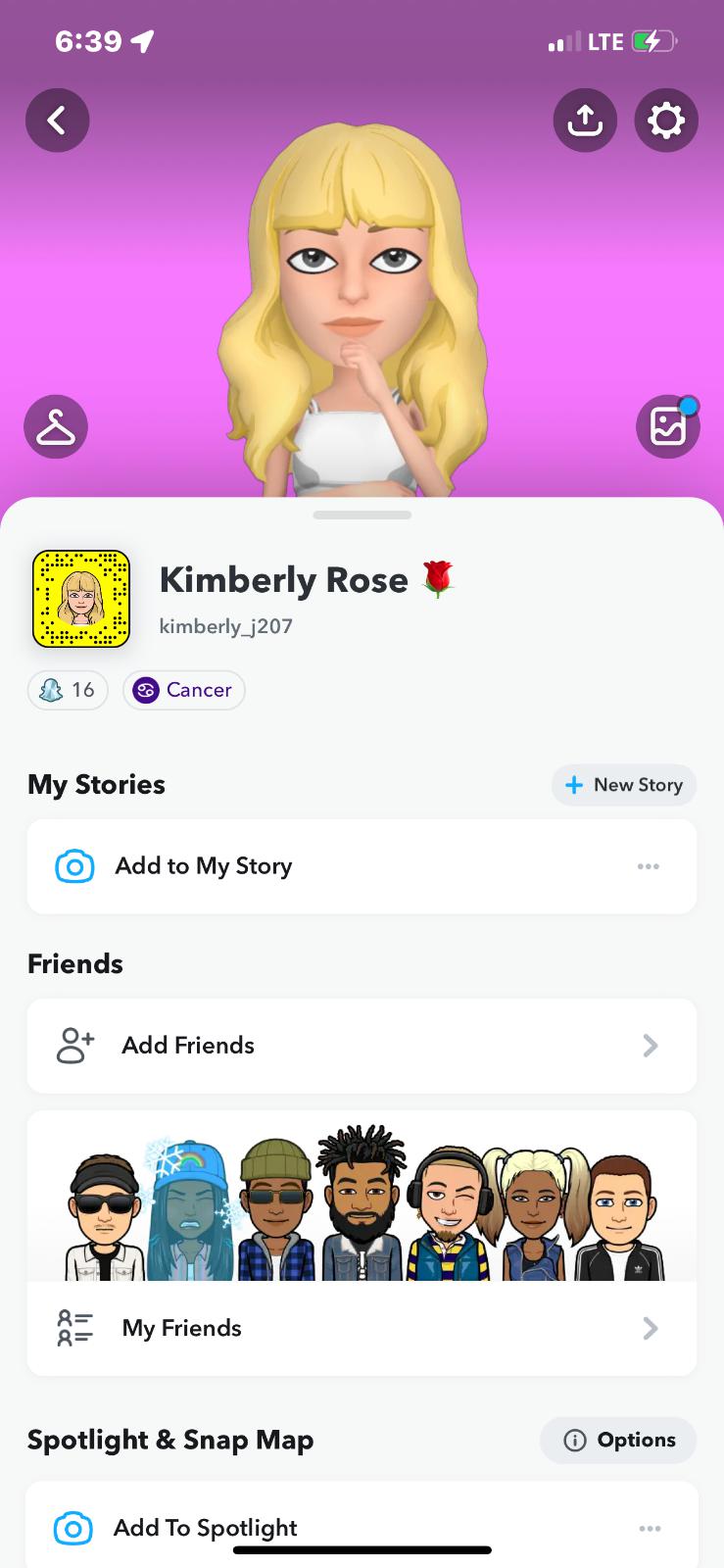The width and height of the screenshot is (724, 1568).
Task: Create a New Story
Action: (624, 785)
